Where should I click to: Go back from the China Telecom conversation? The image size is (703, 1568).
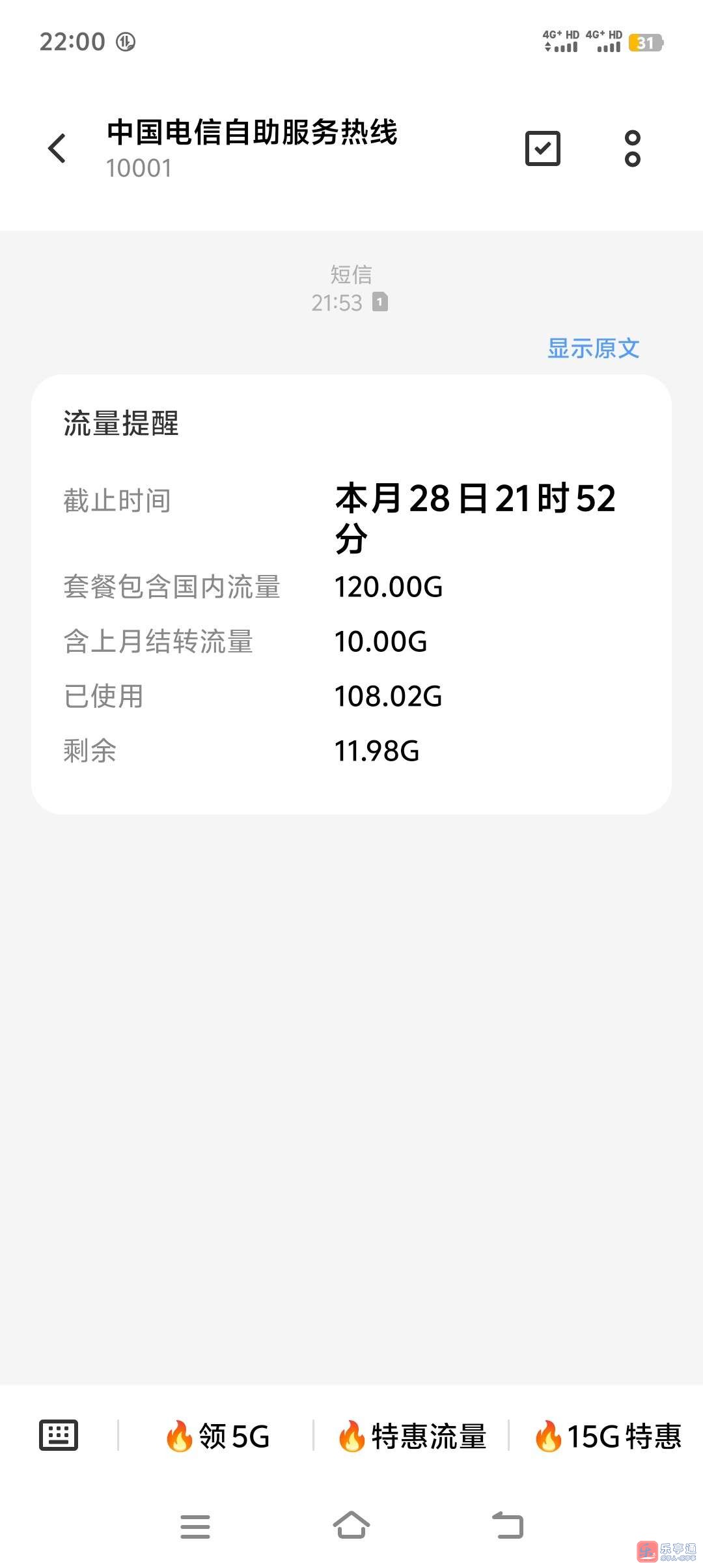[57, 148]
